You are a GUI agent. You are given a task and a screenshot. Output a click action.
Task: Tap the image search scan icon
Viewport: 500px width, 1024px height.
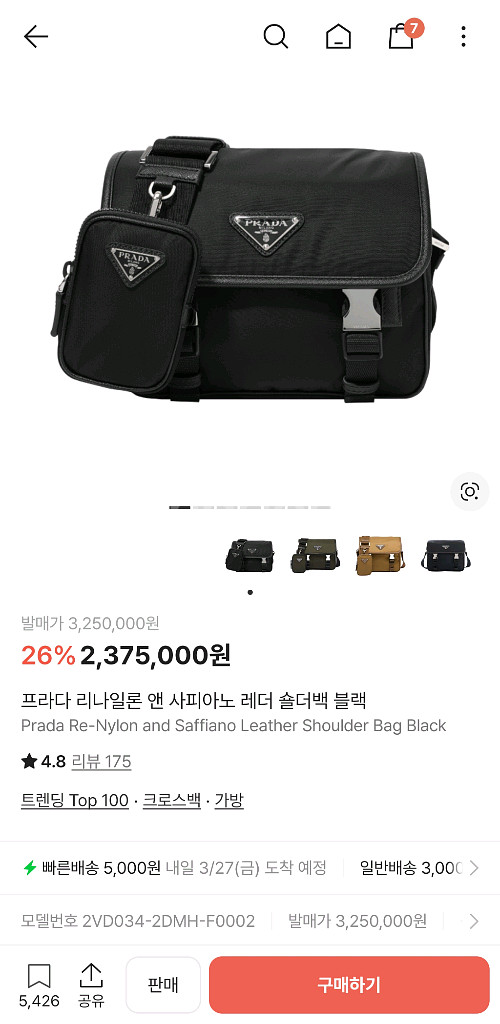click(x=469, y=491)
